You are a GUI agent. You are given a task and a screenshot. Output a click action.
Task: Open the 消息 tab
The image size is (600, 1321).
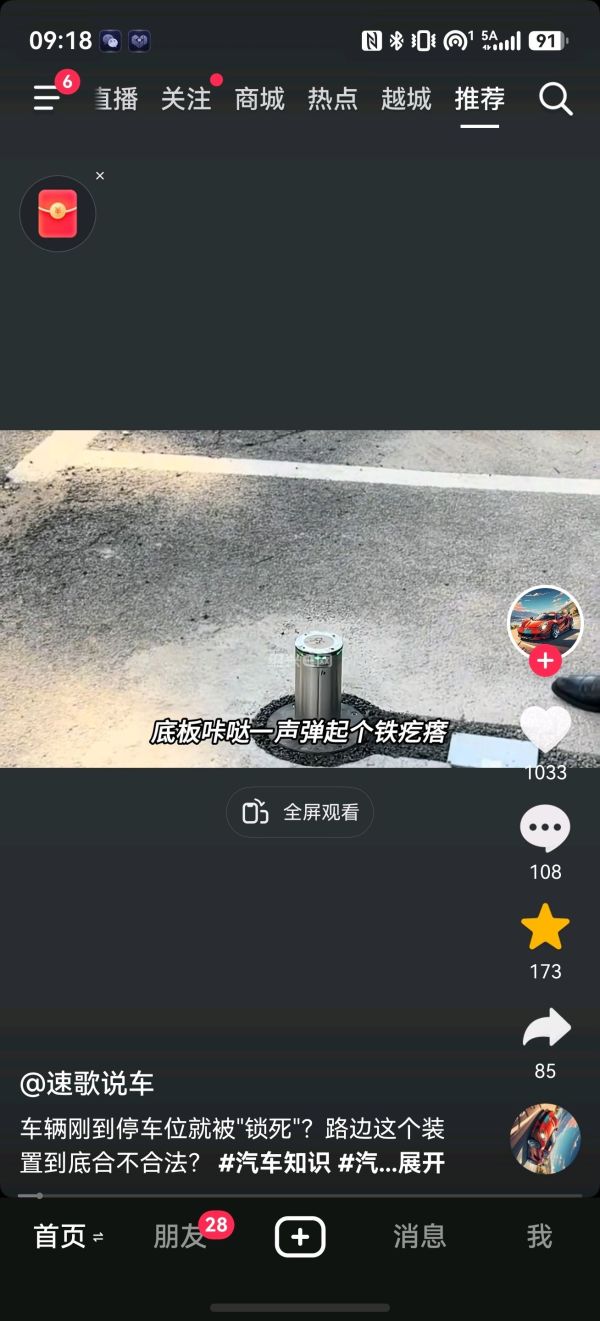coord(420,1237)
